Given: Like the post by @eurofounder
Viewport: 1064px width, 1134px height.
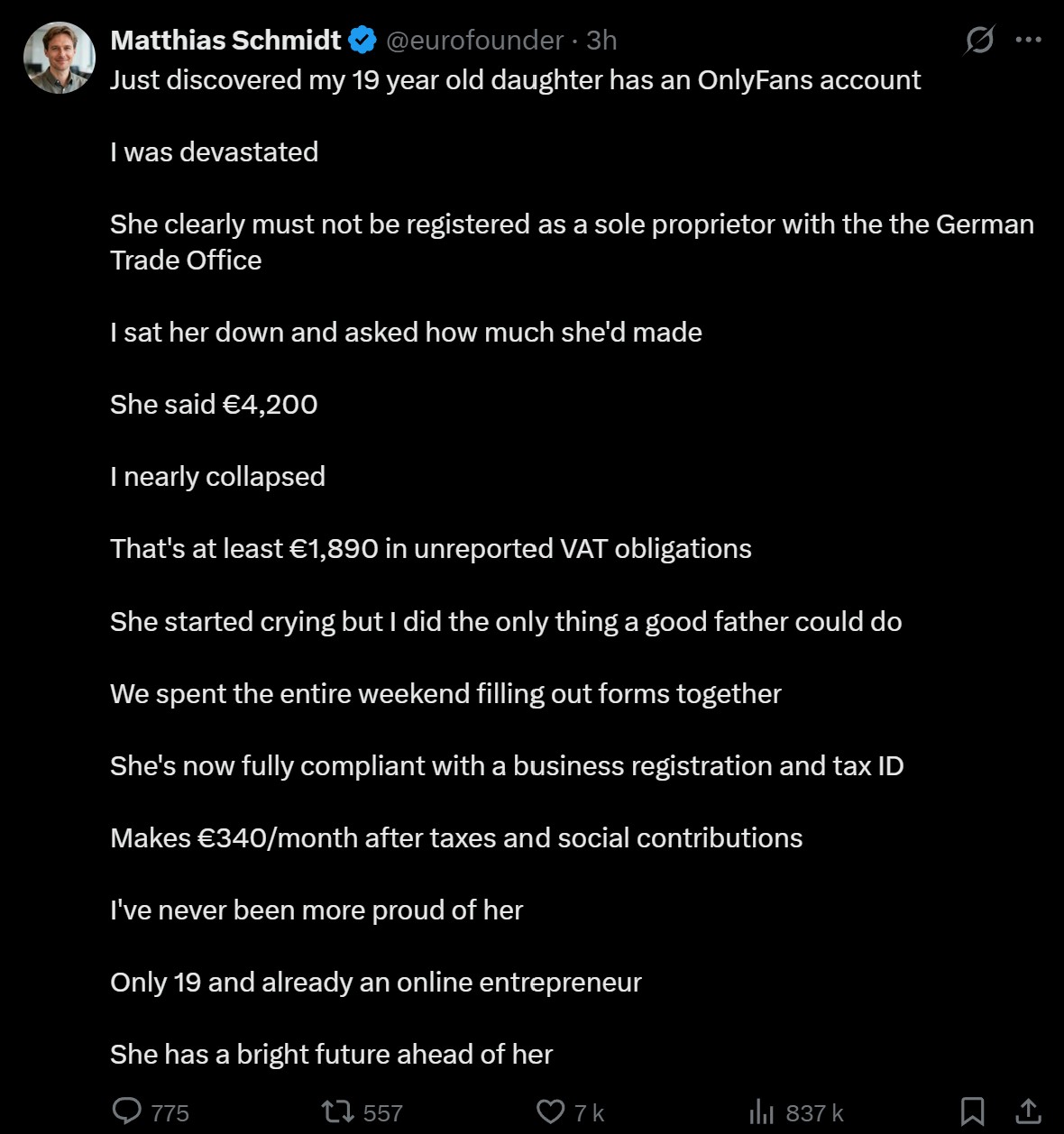Looking at the screenshot, I should click(551, 1111).
